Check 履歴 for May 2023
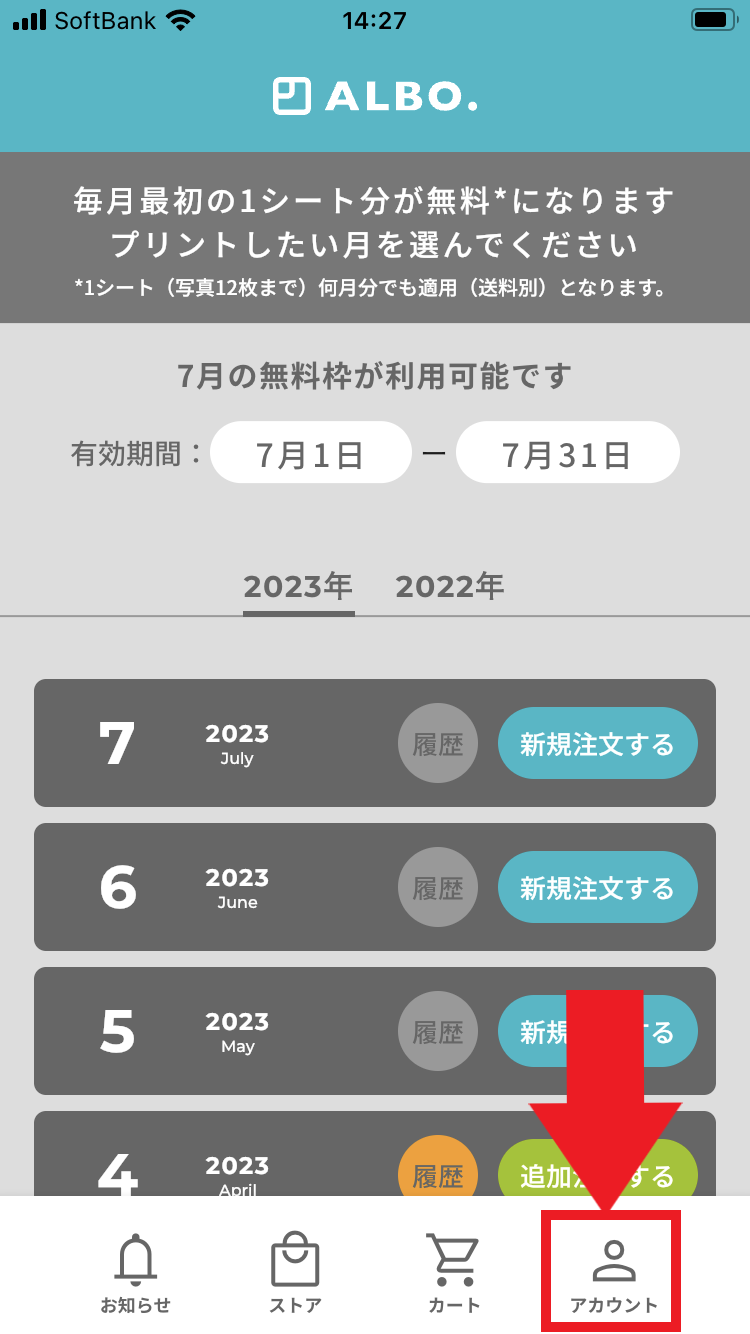The width and height of the screenshot is (750, 1334). click(438, 1032)
